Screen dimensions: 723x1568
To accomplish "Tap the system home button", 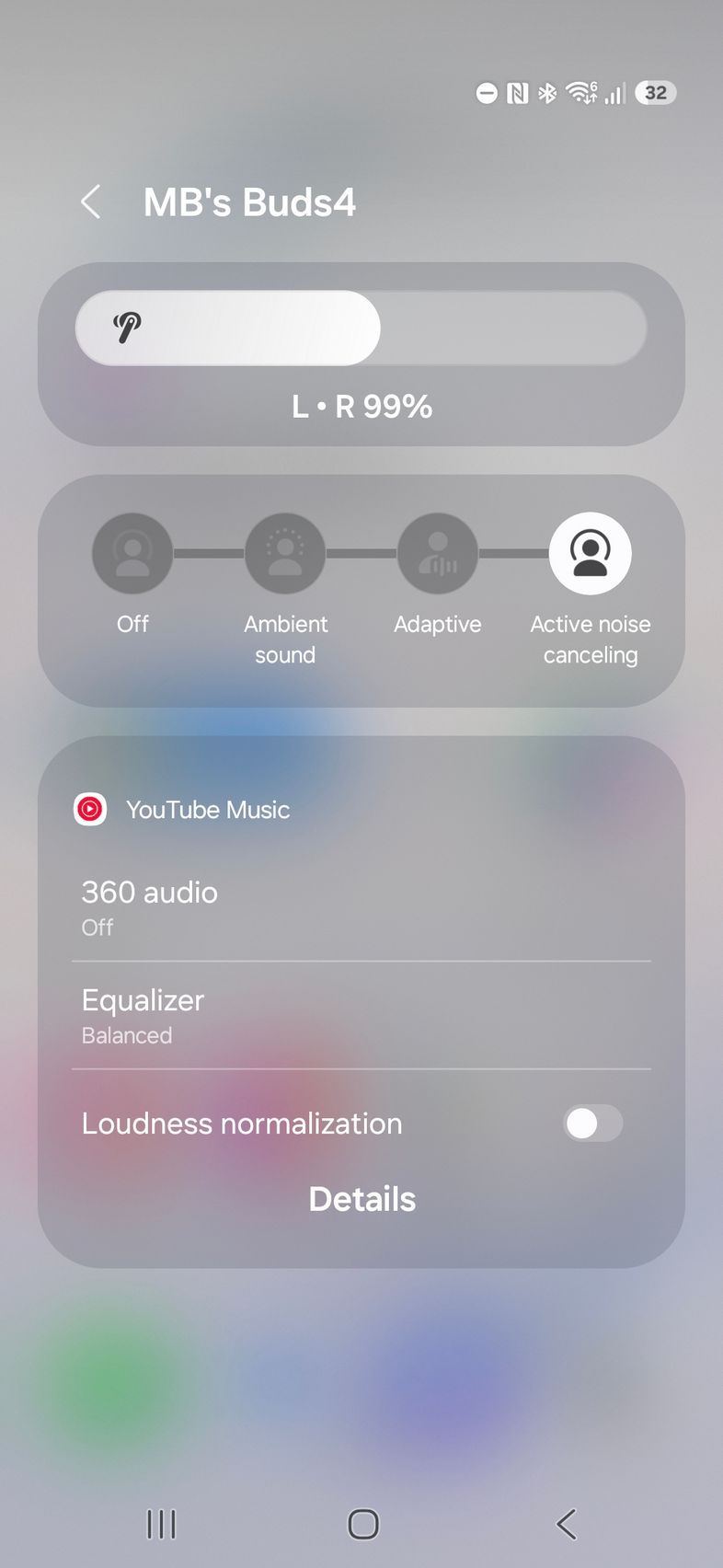I will tap(362, 1524).
